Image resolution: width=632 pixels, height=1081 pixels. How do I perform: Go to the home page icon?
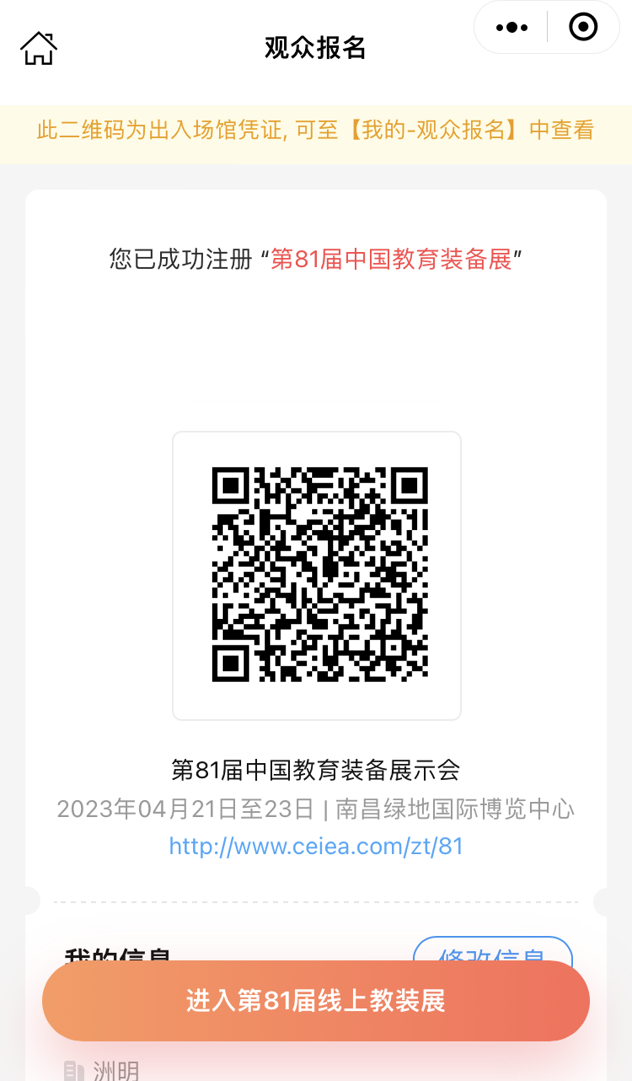[39, 48]
